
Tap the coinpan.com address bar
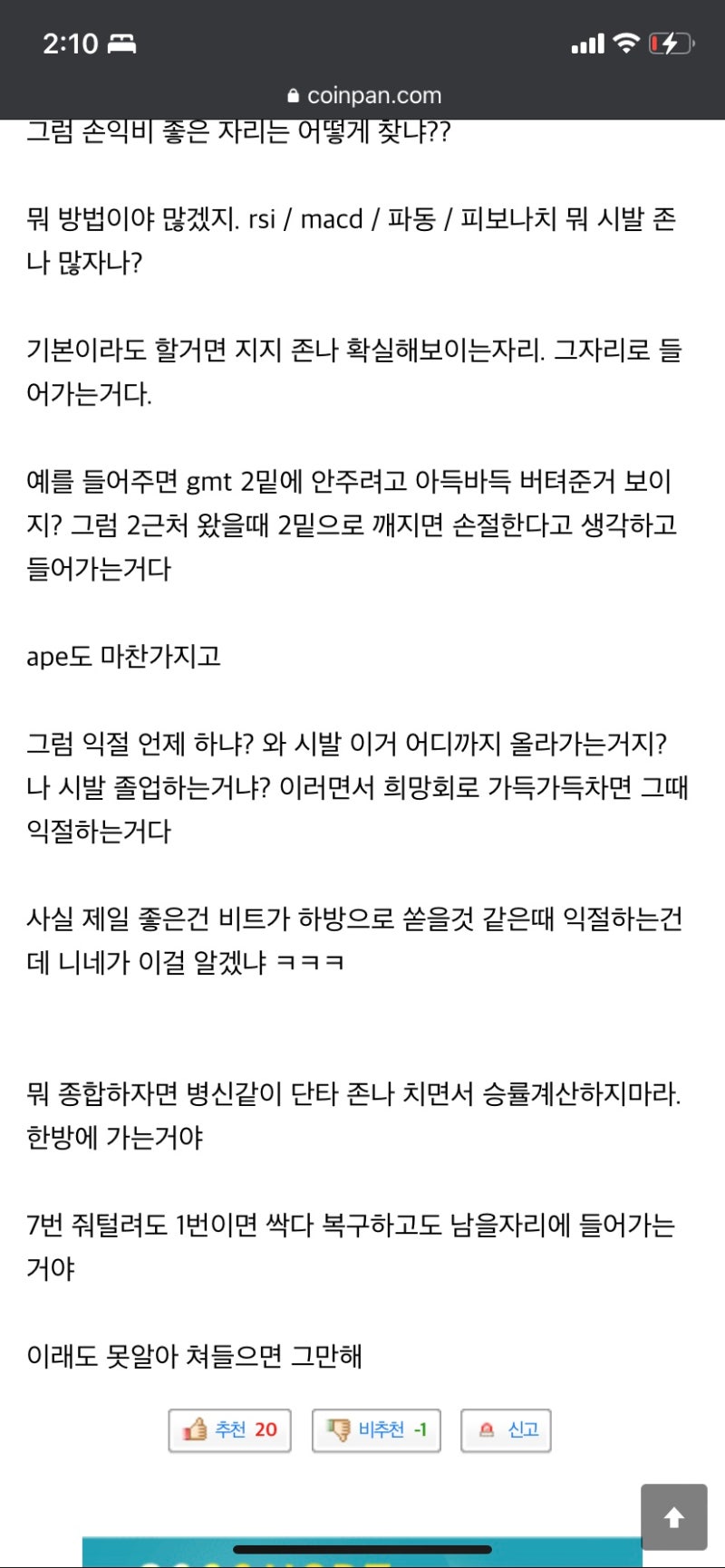(362, 95)
